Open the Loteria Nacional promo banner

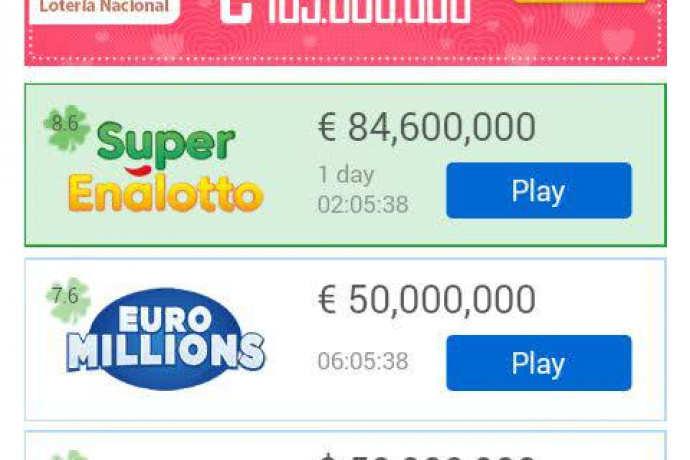[345, 30]
